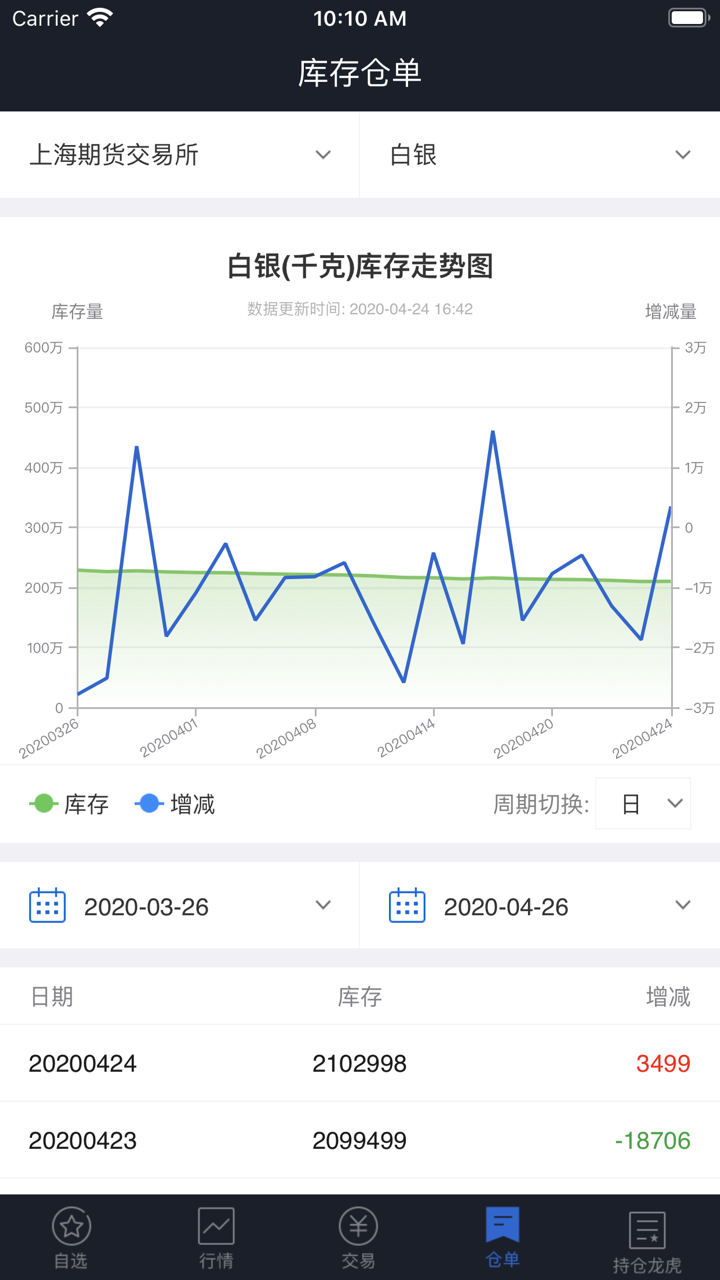Expand the 周期切换 period dropdown showing 日
Viewport: 720px width, 1280px height.
coord(643,804)
